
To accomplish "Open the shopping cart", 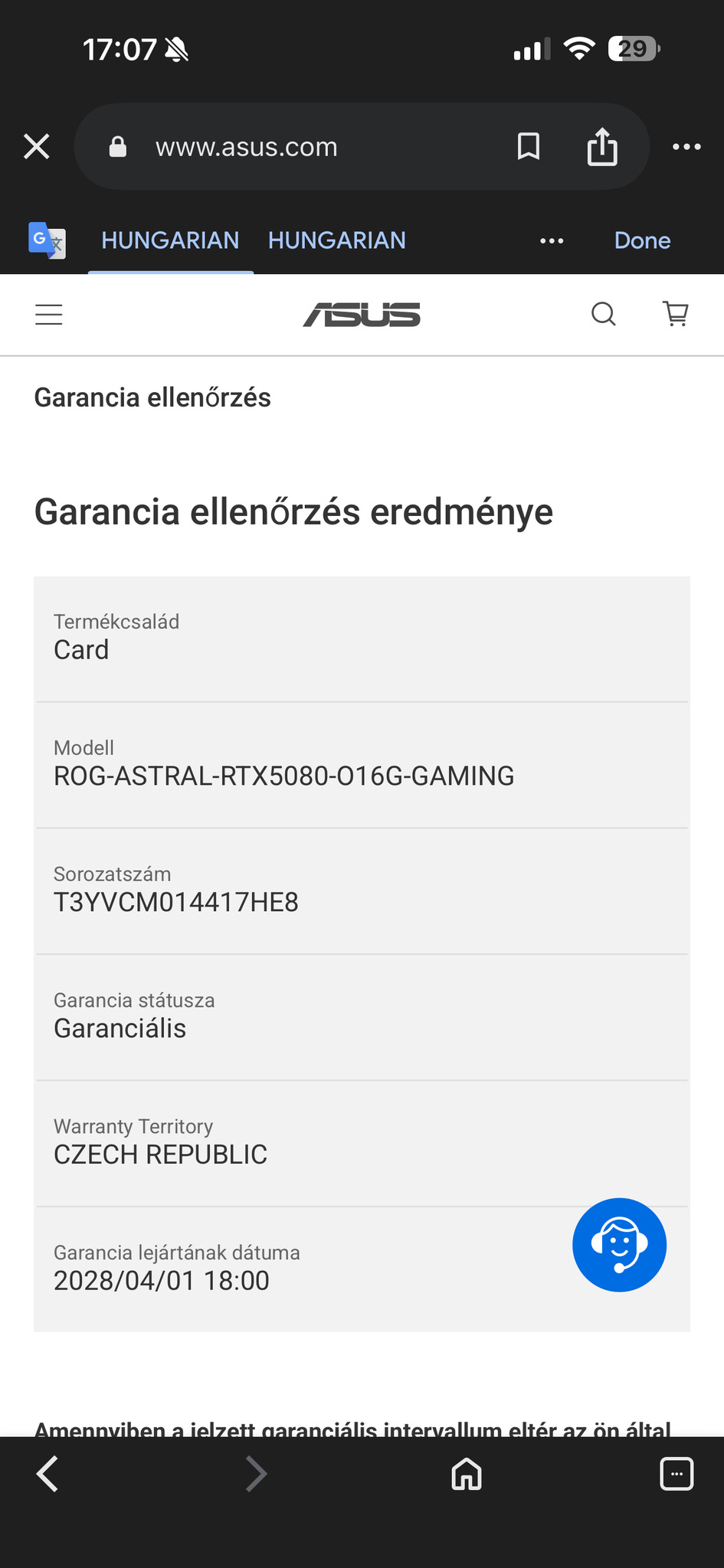I will click(x=676, y=314).
